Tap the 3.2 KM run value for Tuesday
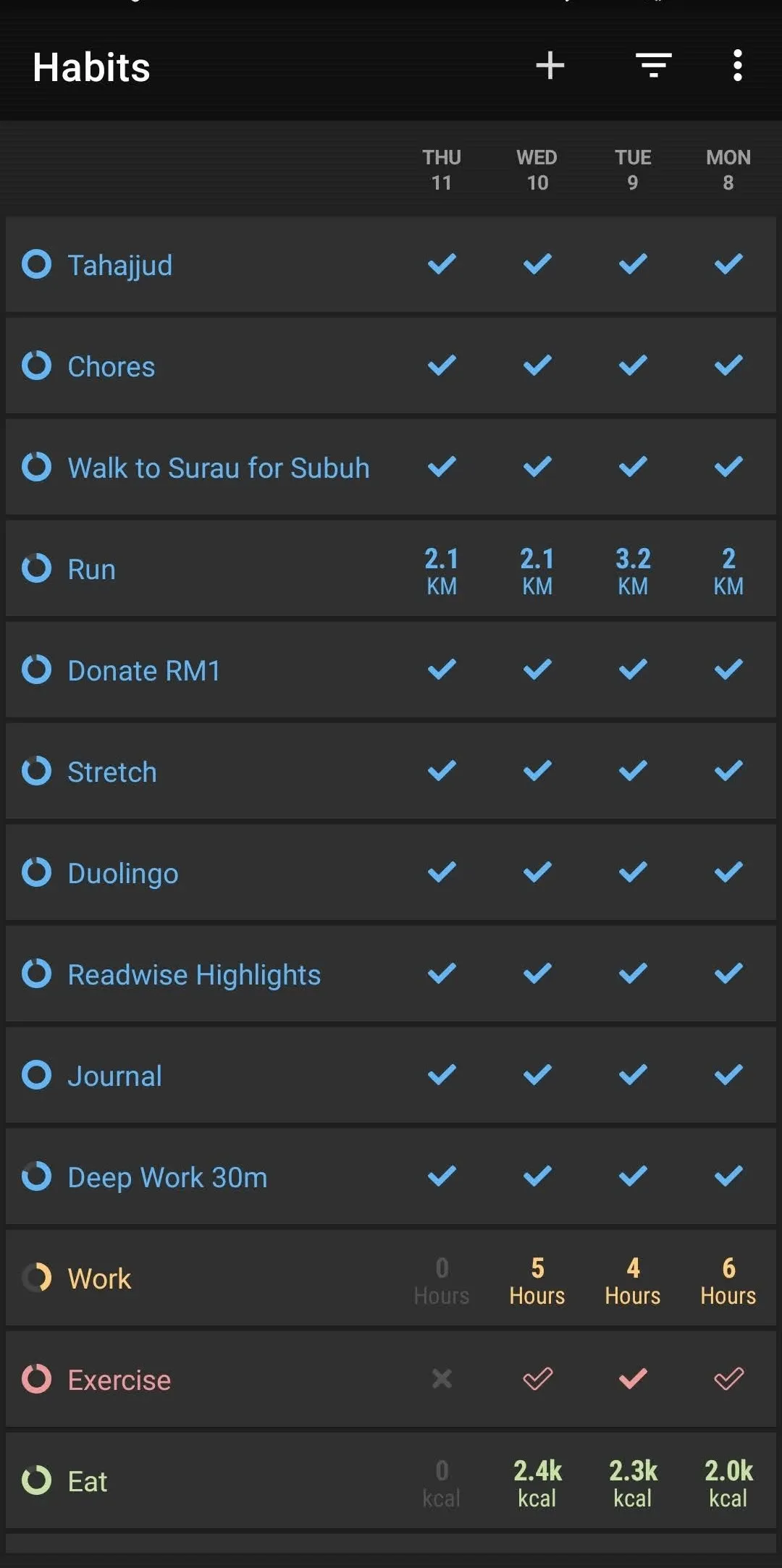782x1568 pixels. 632,569
